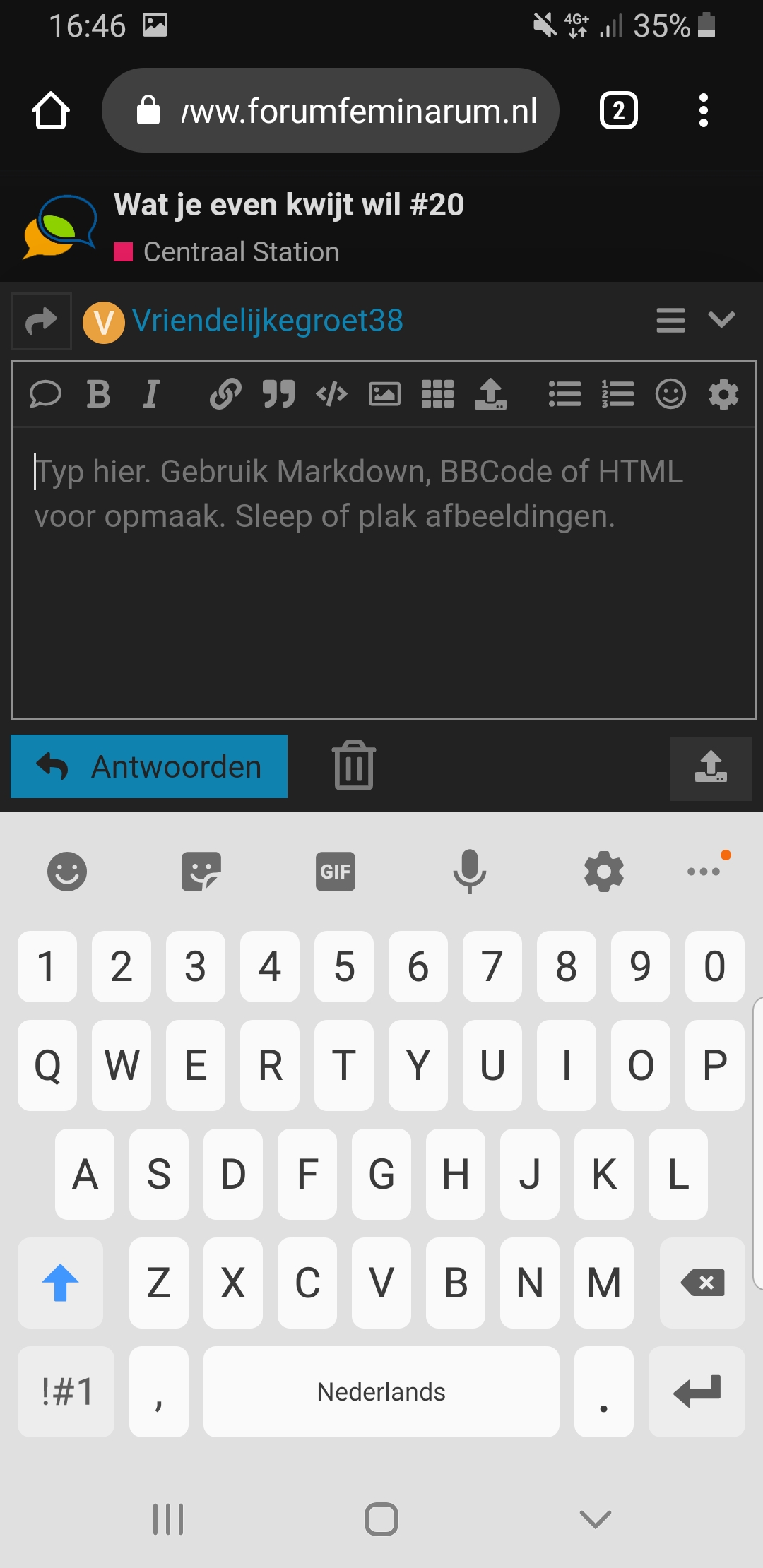Open the browser tab switcher showing 2
This screenshot has height=1568, width=763.
619,110
